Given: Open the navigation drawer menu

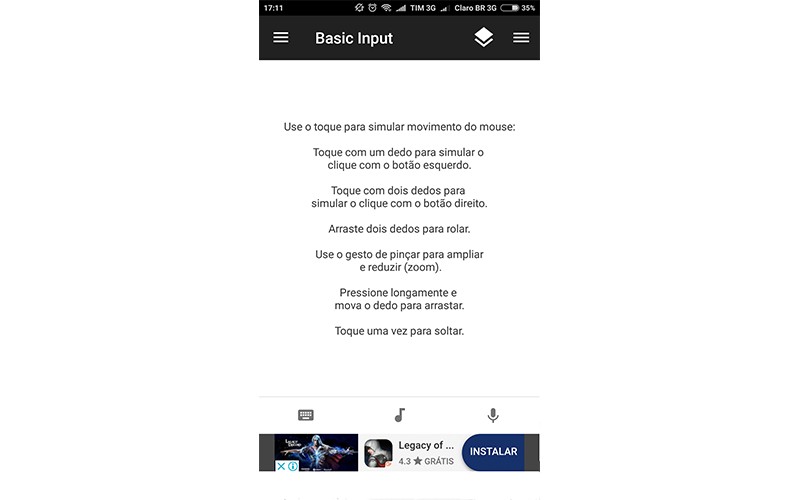Looking at the screenshot, I should [x=281, y=38].
